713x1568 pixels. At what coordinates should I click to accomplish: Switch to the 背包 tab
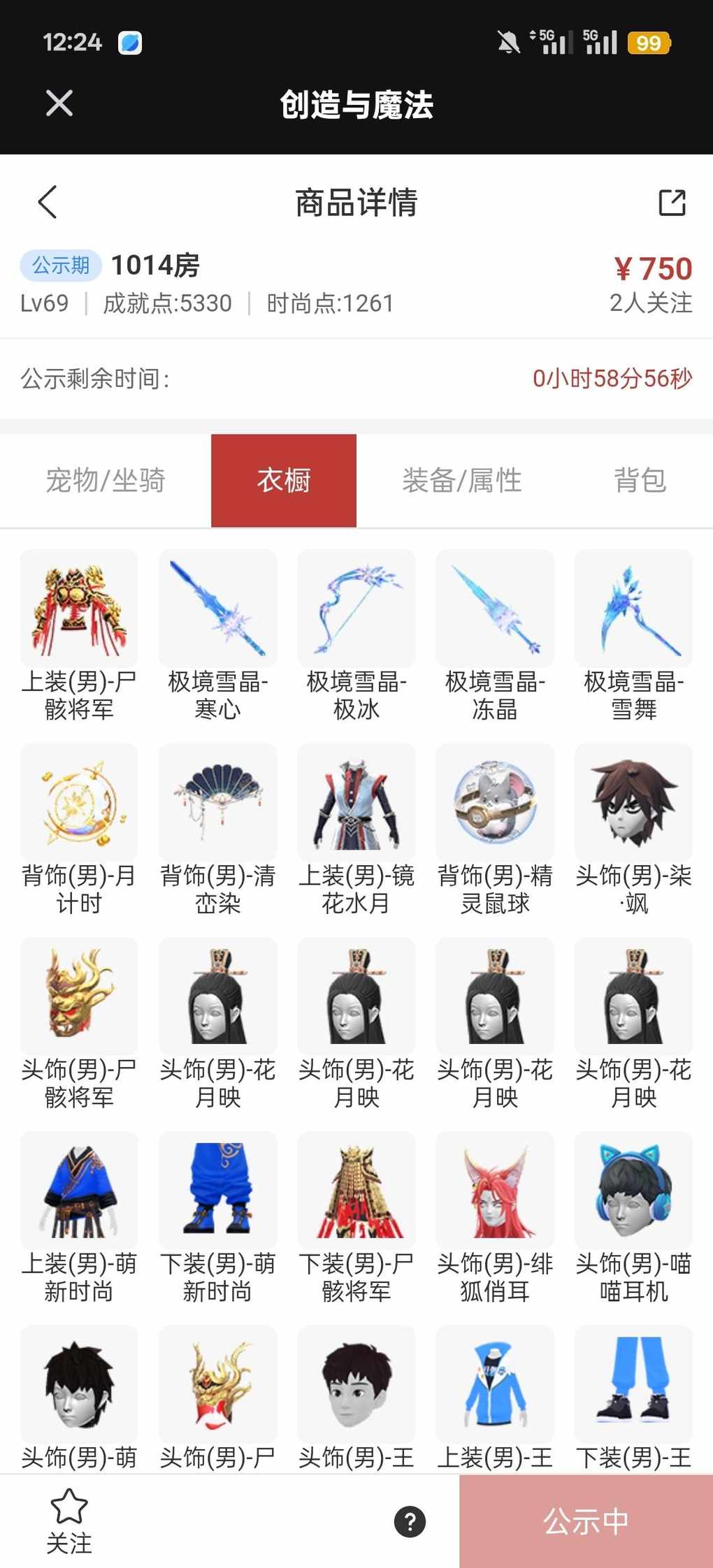tap(640, 481)
